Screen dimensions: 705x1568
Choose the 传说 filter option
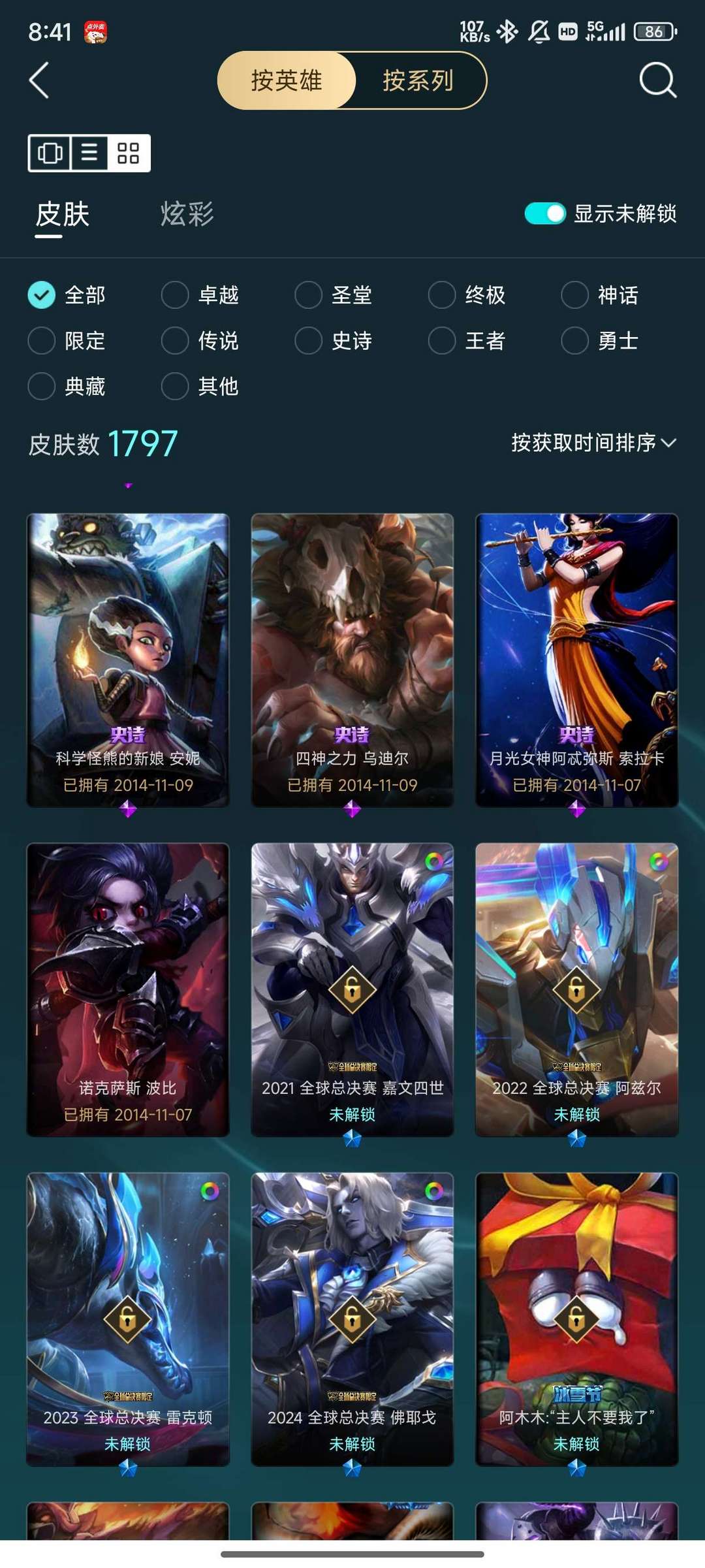pos(200,341)
